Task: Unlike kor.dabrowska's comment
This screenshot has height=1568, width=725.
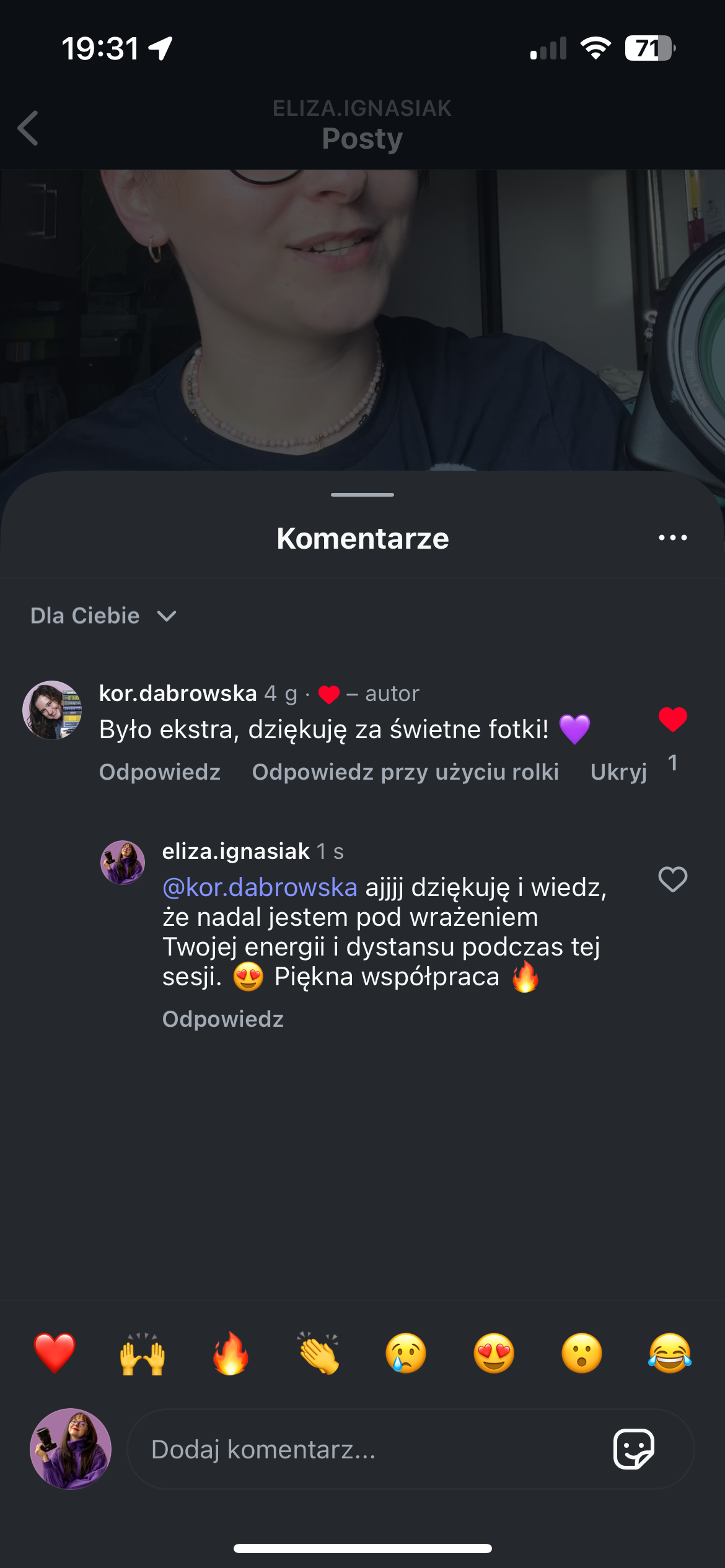Action: tap(672, 719)
